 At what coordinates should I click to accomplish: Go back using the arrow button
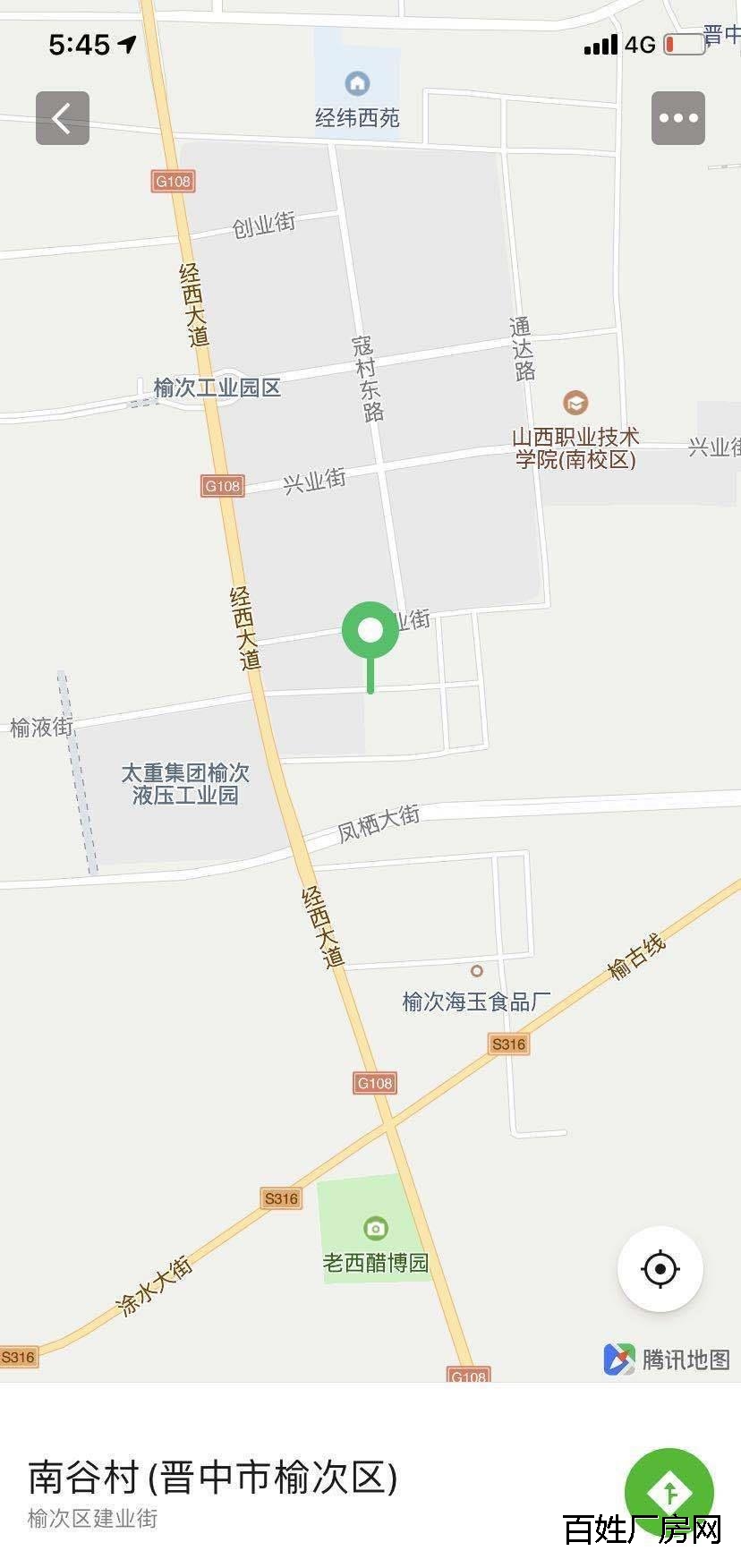pyautogui.click(x=63, y=118)
